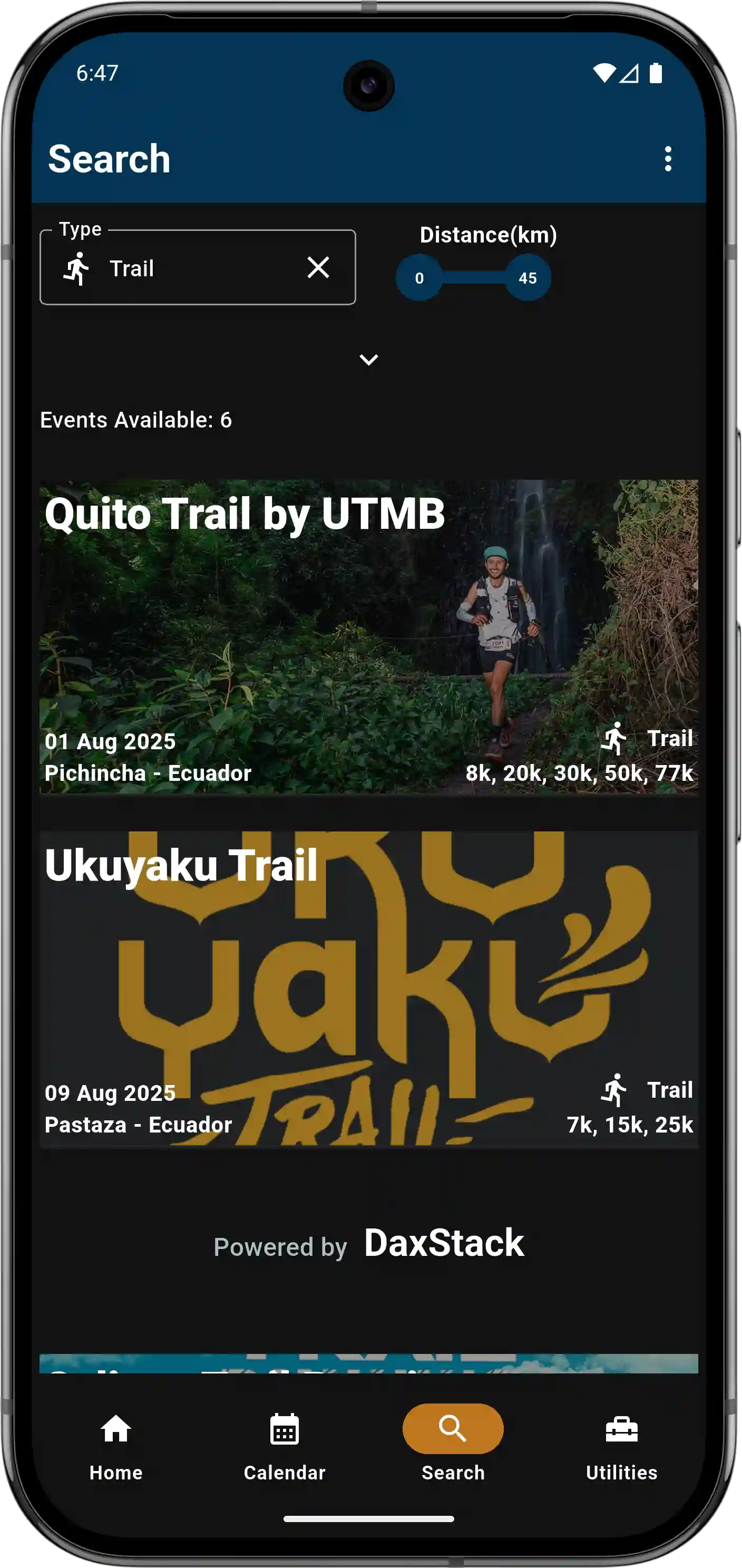Viewport: 742px width, 1568px height.
Task: Open the Search overflow menu icon
Action: 668,159
